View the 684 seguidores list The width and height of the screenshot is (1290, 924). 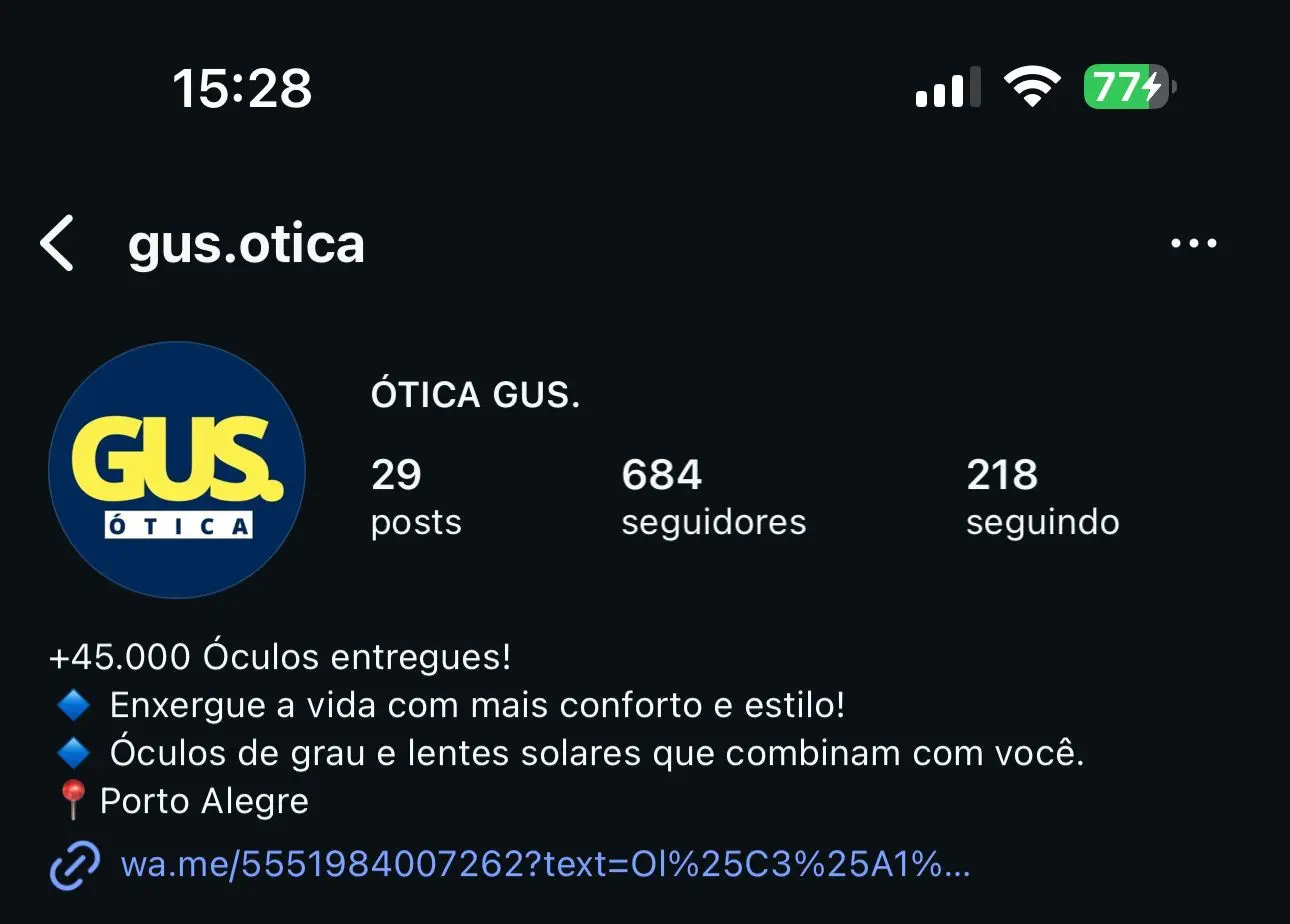712,497
